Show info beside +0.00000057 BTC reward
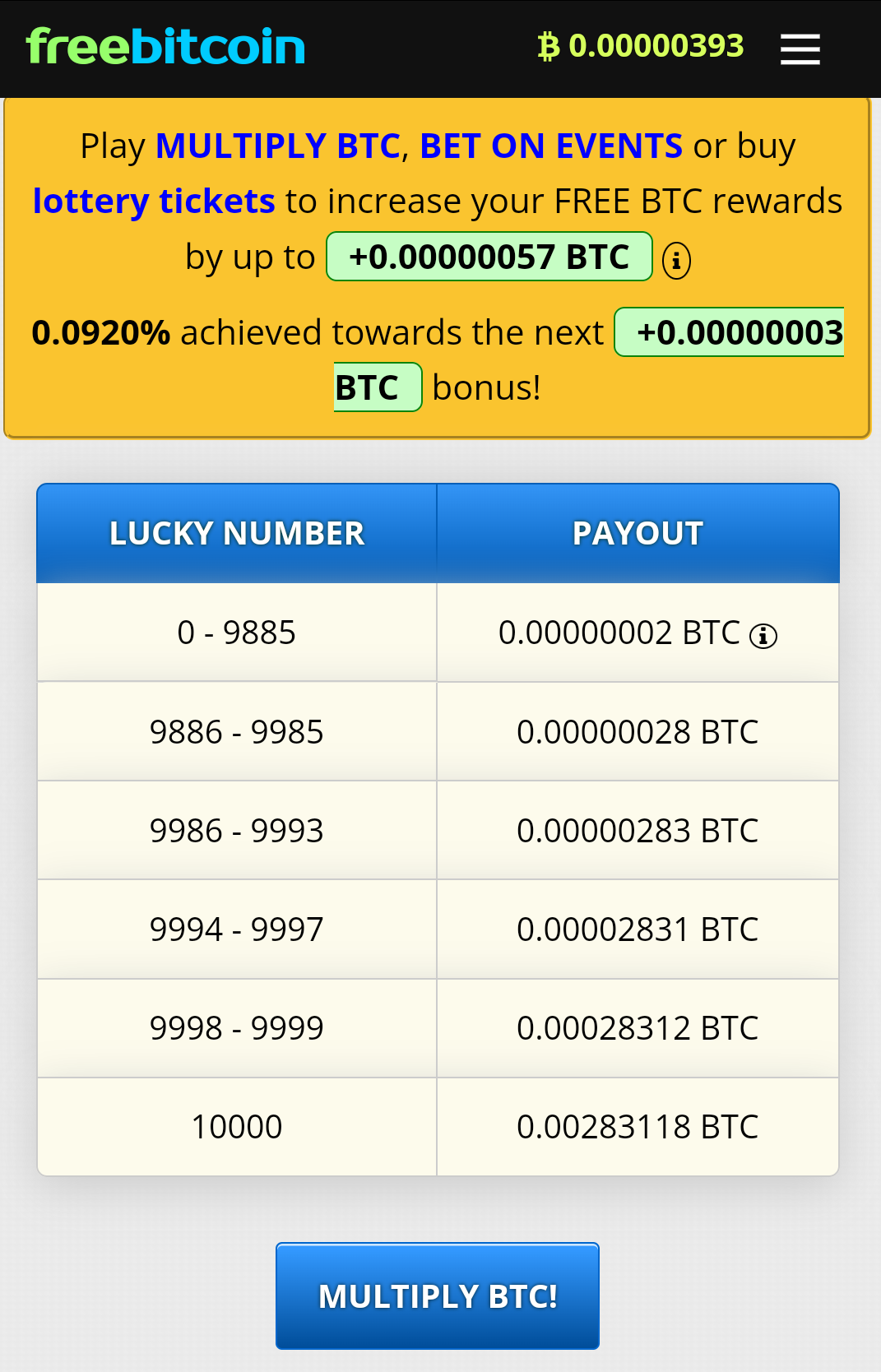The width and height of the screenshot is (881, 1372). (x=676, y=261)
